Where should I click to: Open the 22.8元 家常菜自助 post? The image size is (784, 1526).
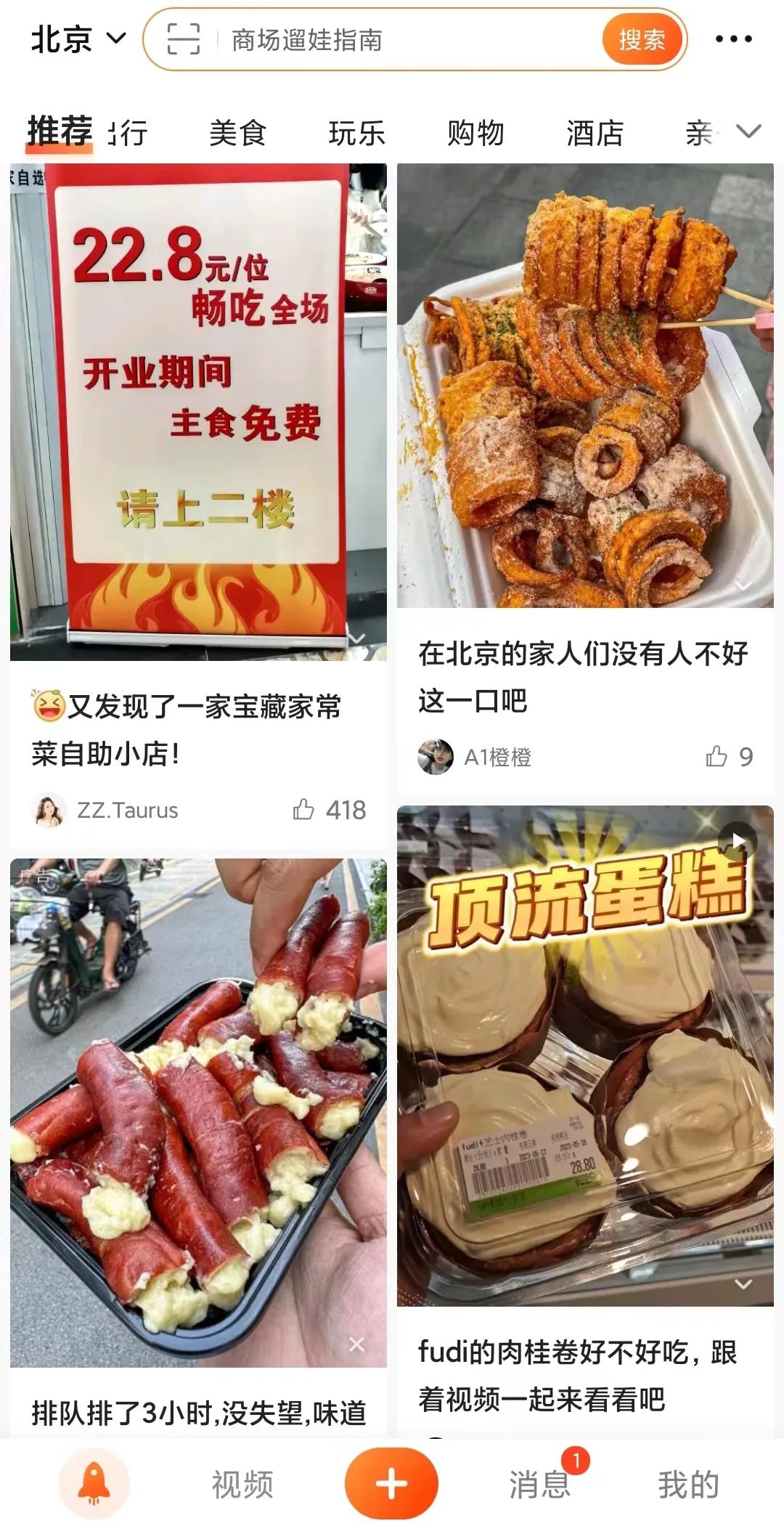tap(198, 412)
